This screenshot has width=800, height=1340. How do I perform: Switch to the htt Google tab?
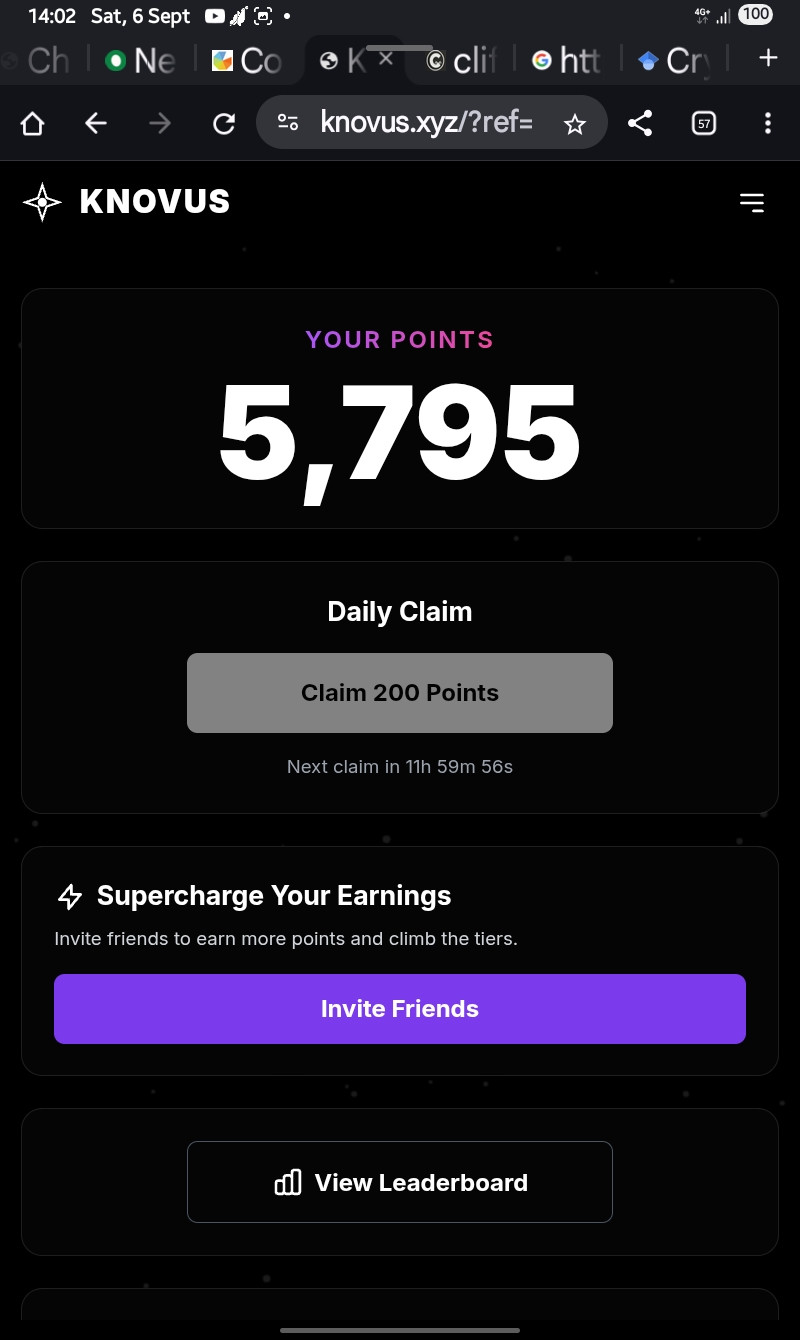point(567,61)
